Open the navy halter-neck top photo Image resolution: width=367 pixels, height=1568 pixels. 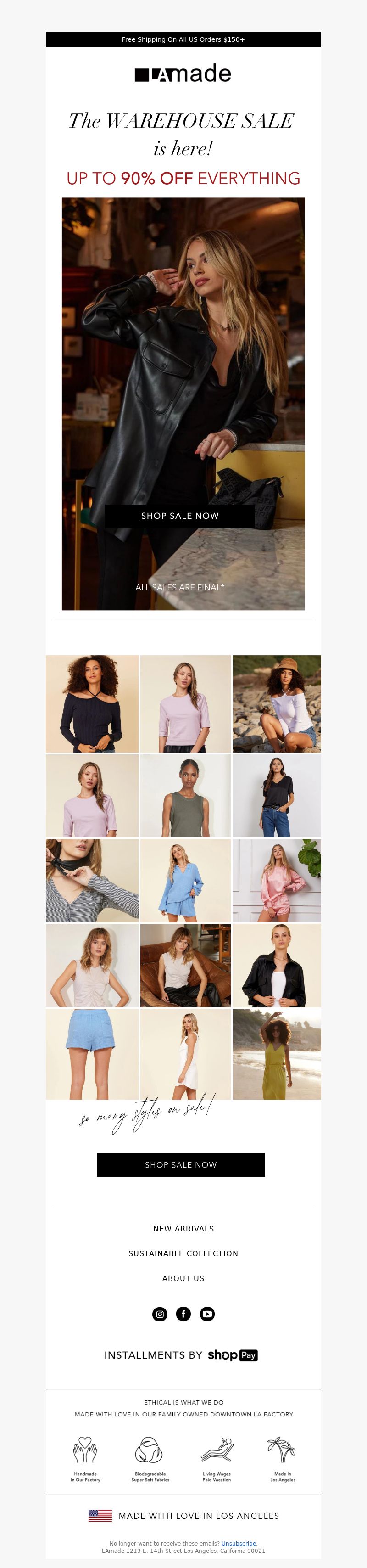(92, 704)
